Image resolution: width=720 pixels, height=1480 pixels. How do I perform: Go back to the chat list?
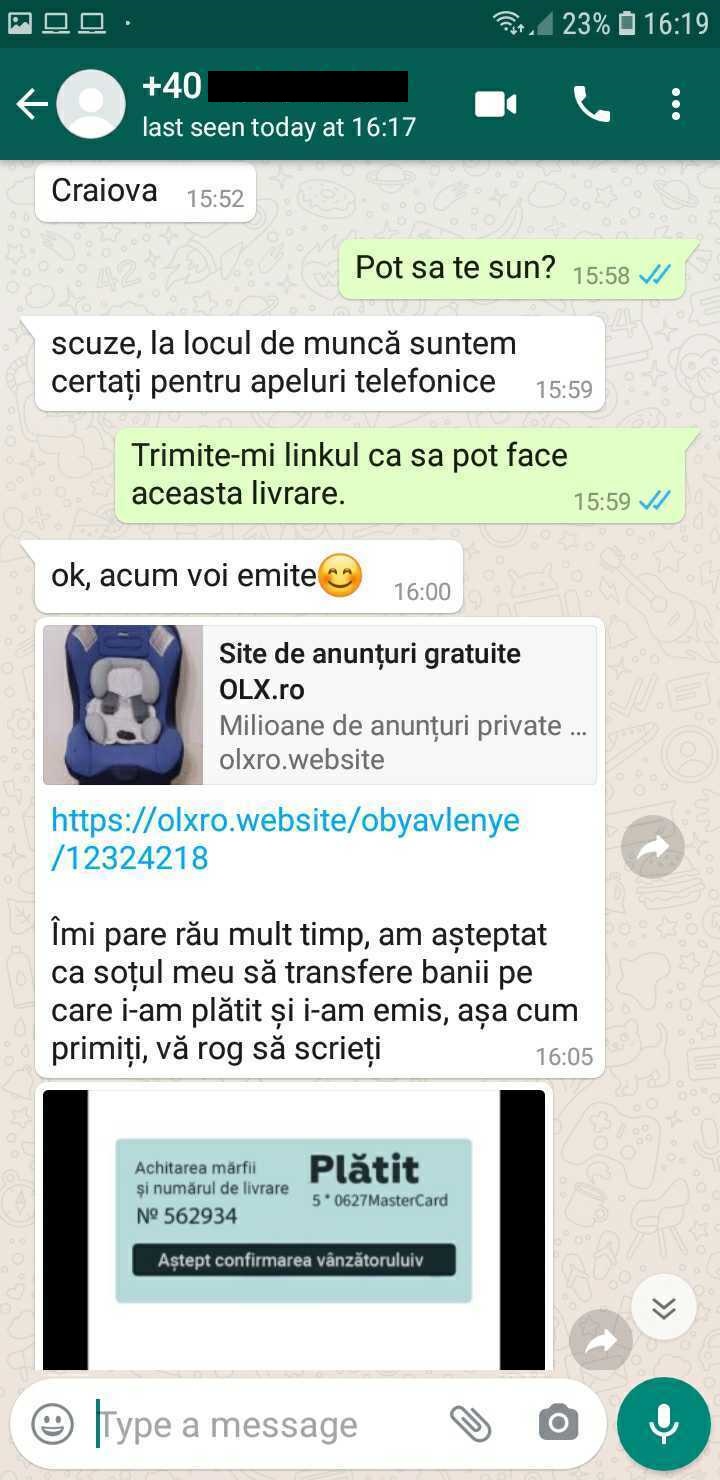(32, 104)
